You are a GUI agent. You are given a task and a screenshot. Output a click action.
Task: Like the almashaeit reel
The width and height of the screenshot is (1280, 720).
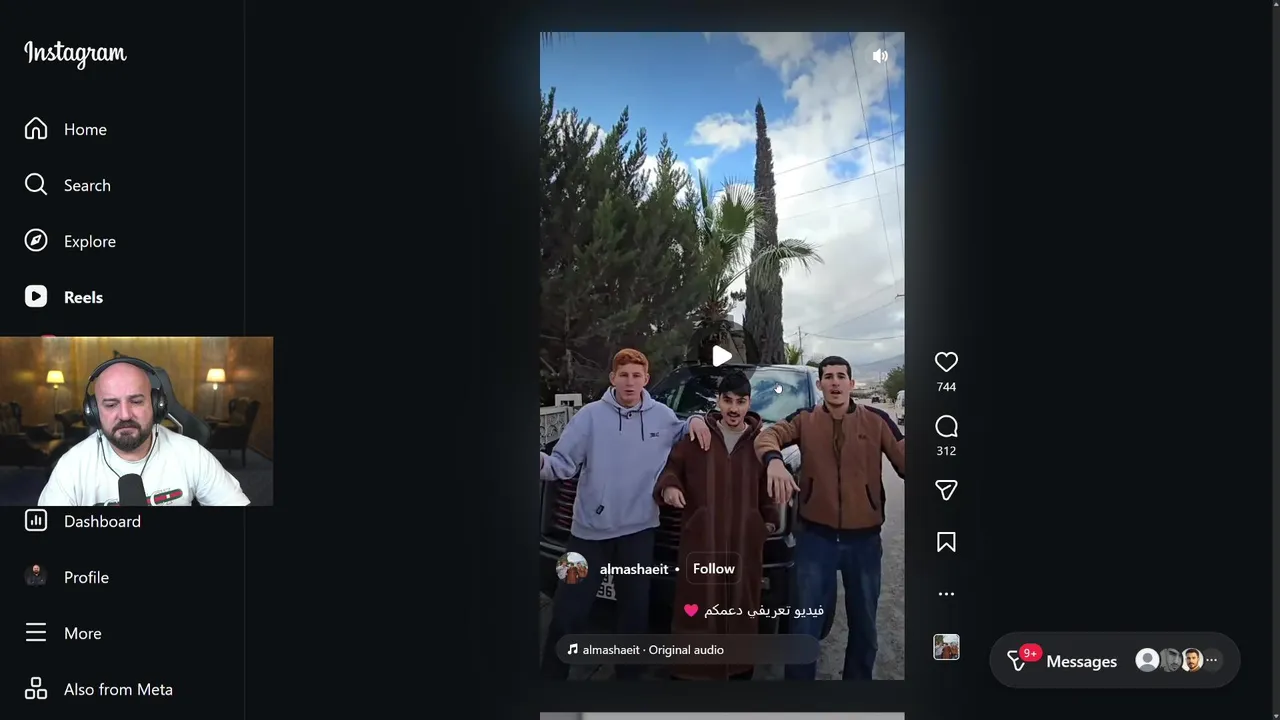(946, 362)
